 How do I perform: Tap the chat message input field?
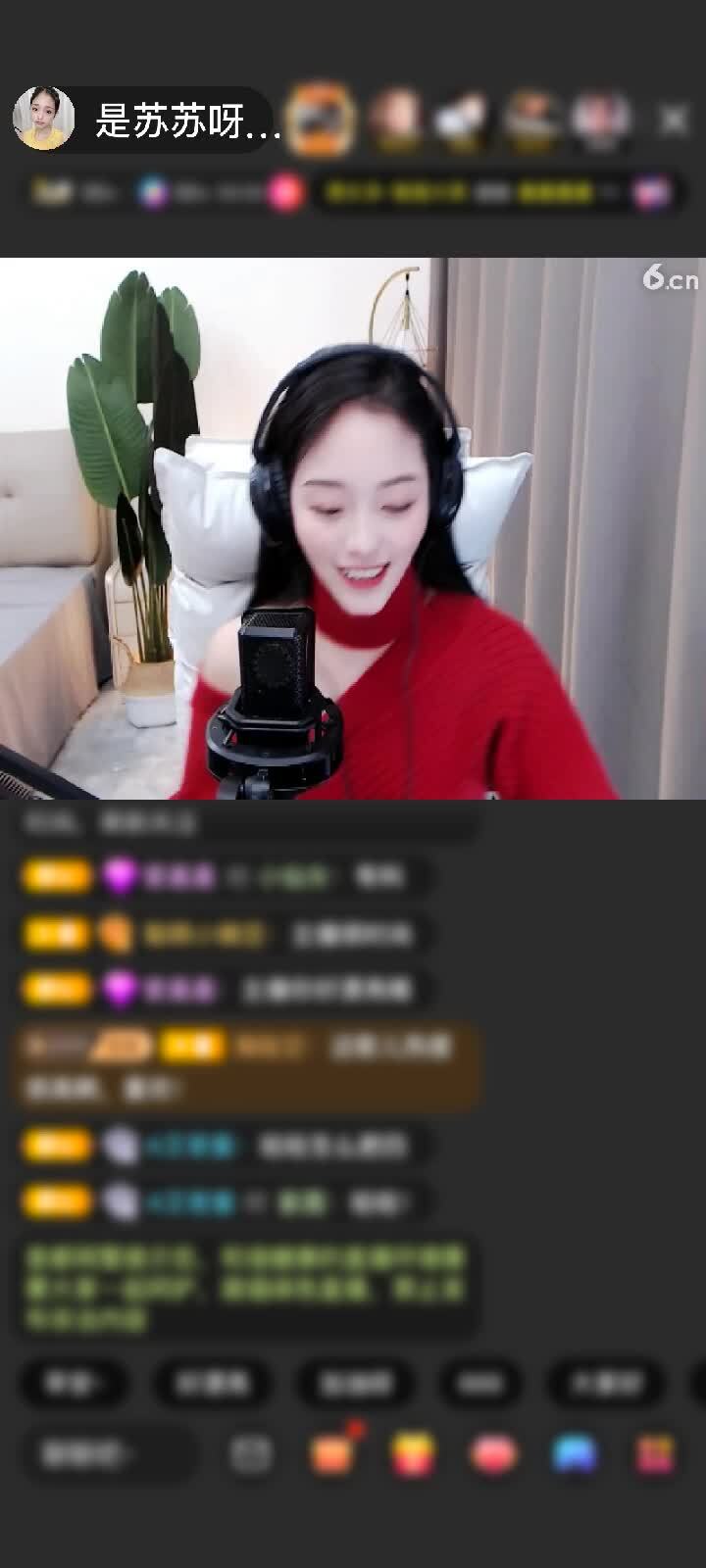pyautogui.click(x=108, y=1453)
